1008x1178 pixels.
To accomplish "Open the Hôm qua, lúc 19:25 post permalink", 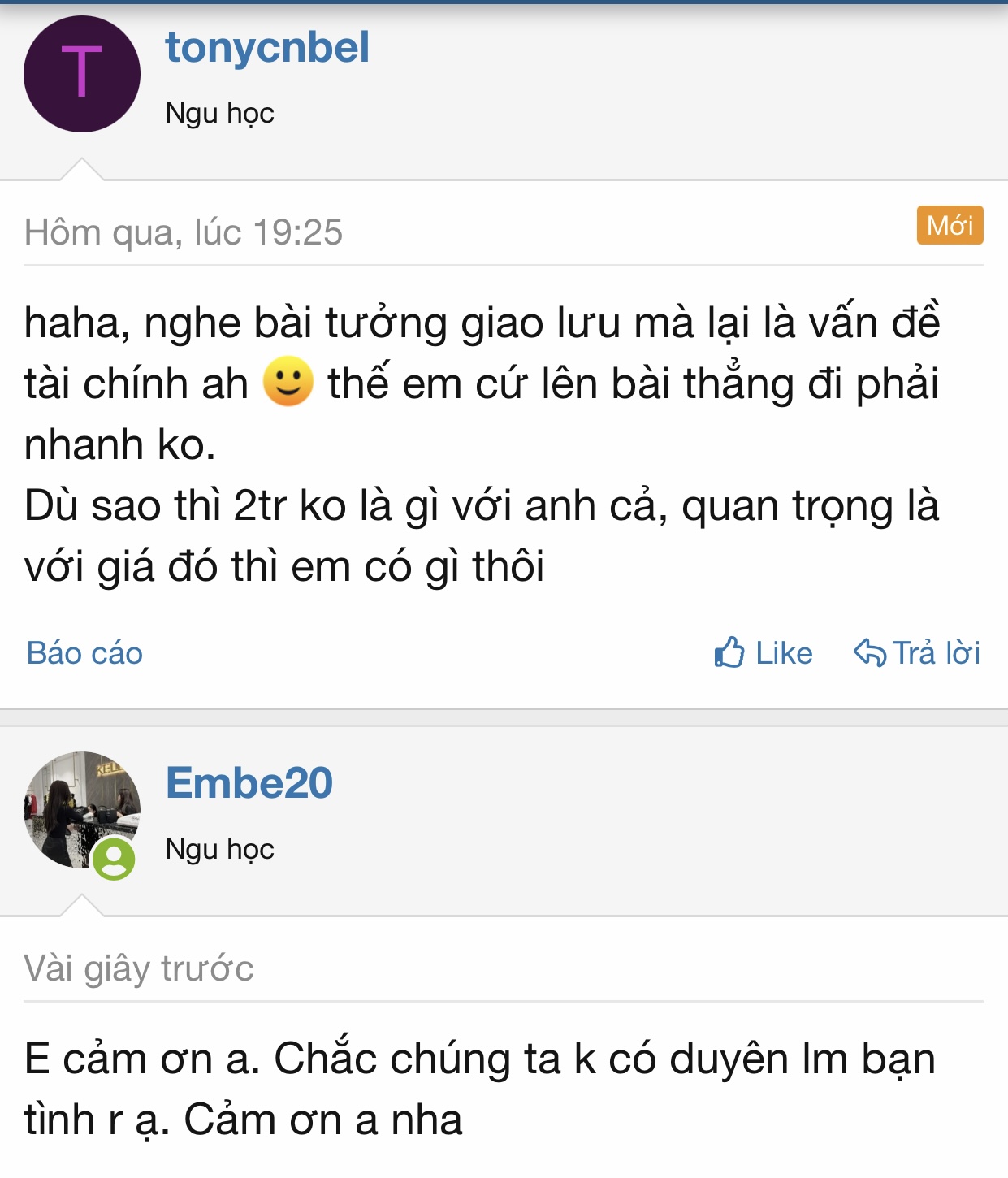I will pyautogui.click(x=184, y=233).
